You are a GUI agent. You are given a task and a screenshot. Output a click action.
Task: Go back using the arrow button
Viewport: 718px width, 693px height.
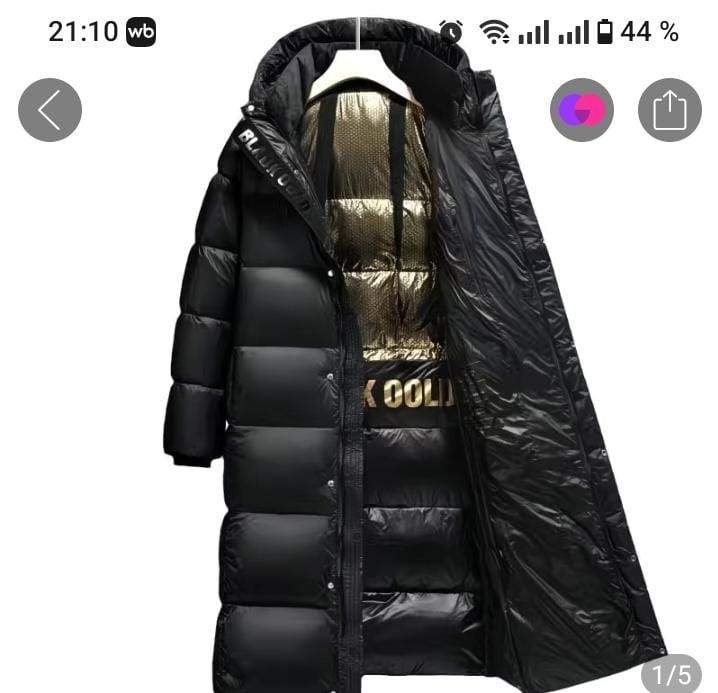pos(49,109)
